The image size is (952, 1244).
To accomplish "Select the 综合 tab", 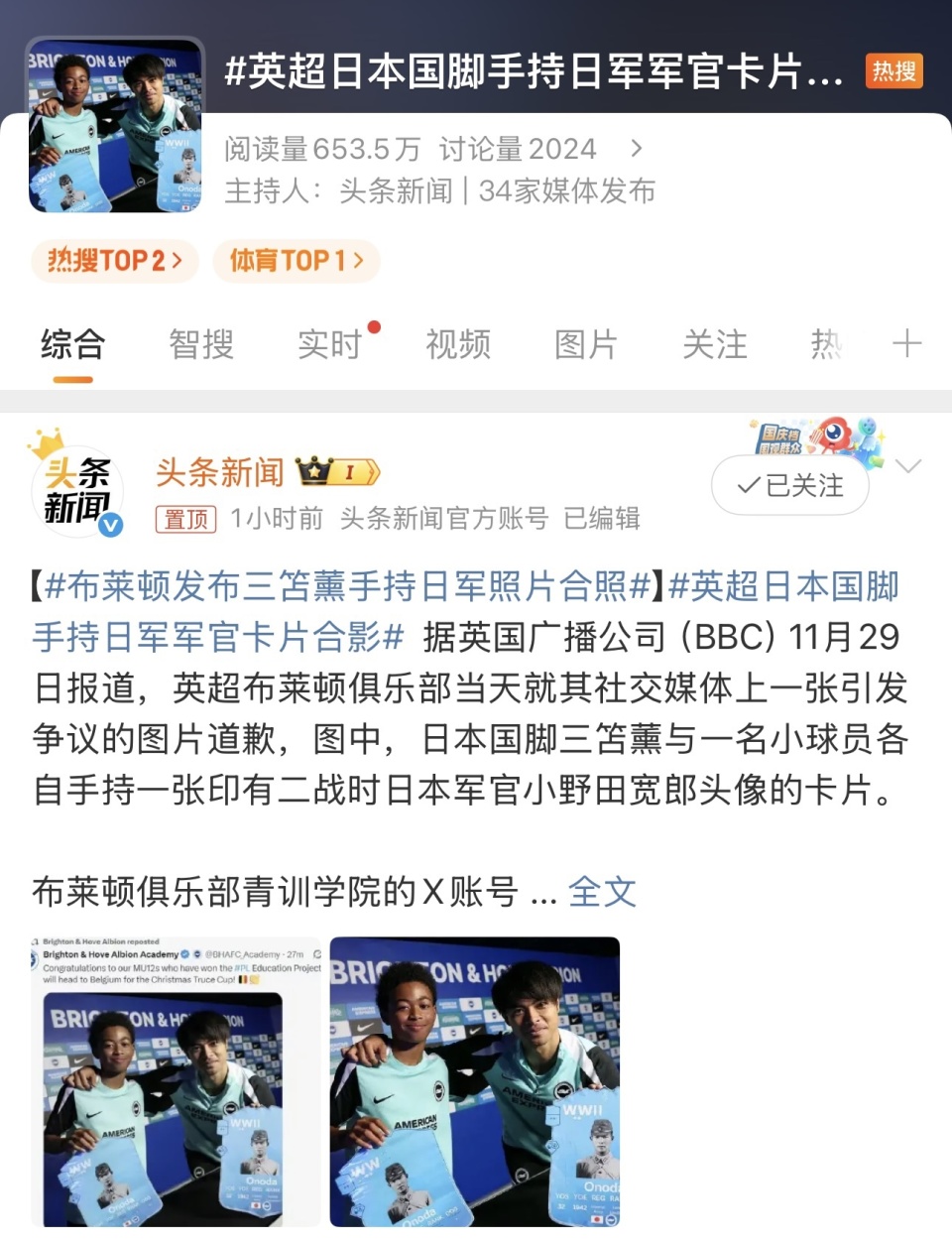I will [73, 344].
